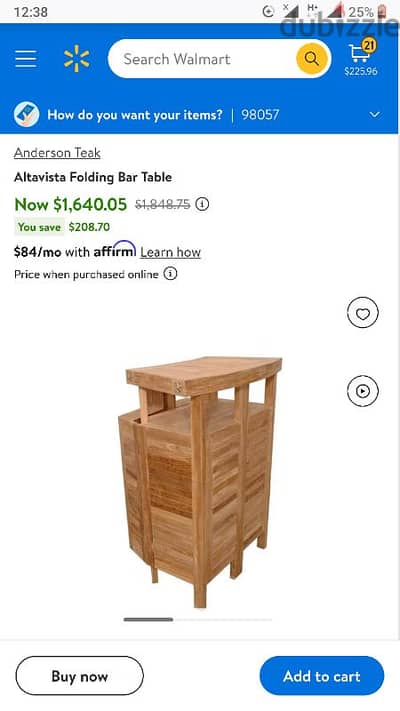400x711 pixels.
Task: Tap the yellow search magnifier button
Action: pyautogui.click(x=311, y=58)
